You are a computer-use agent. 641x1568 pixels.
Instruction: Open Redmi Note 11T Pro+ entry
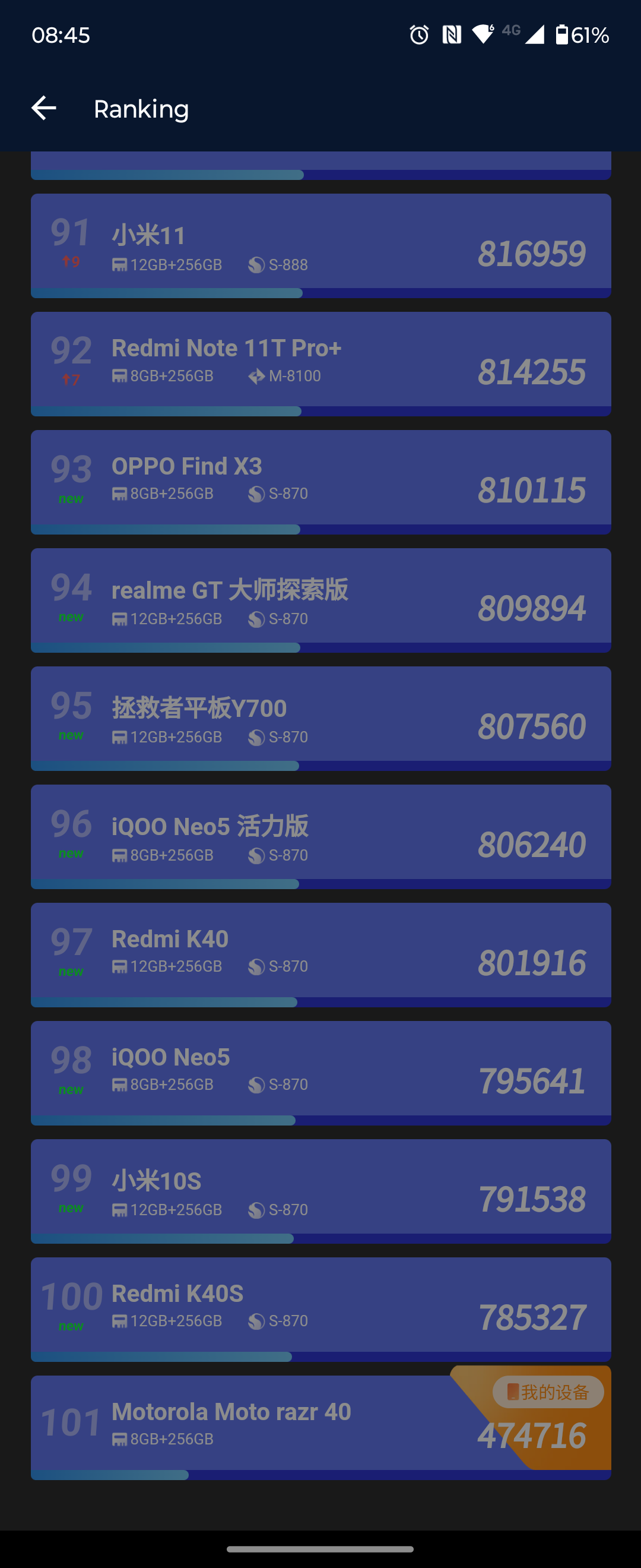click(x=320, y=363)
